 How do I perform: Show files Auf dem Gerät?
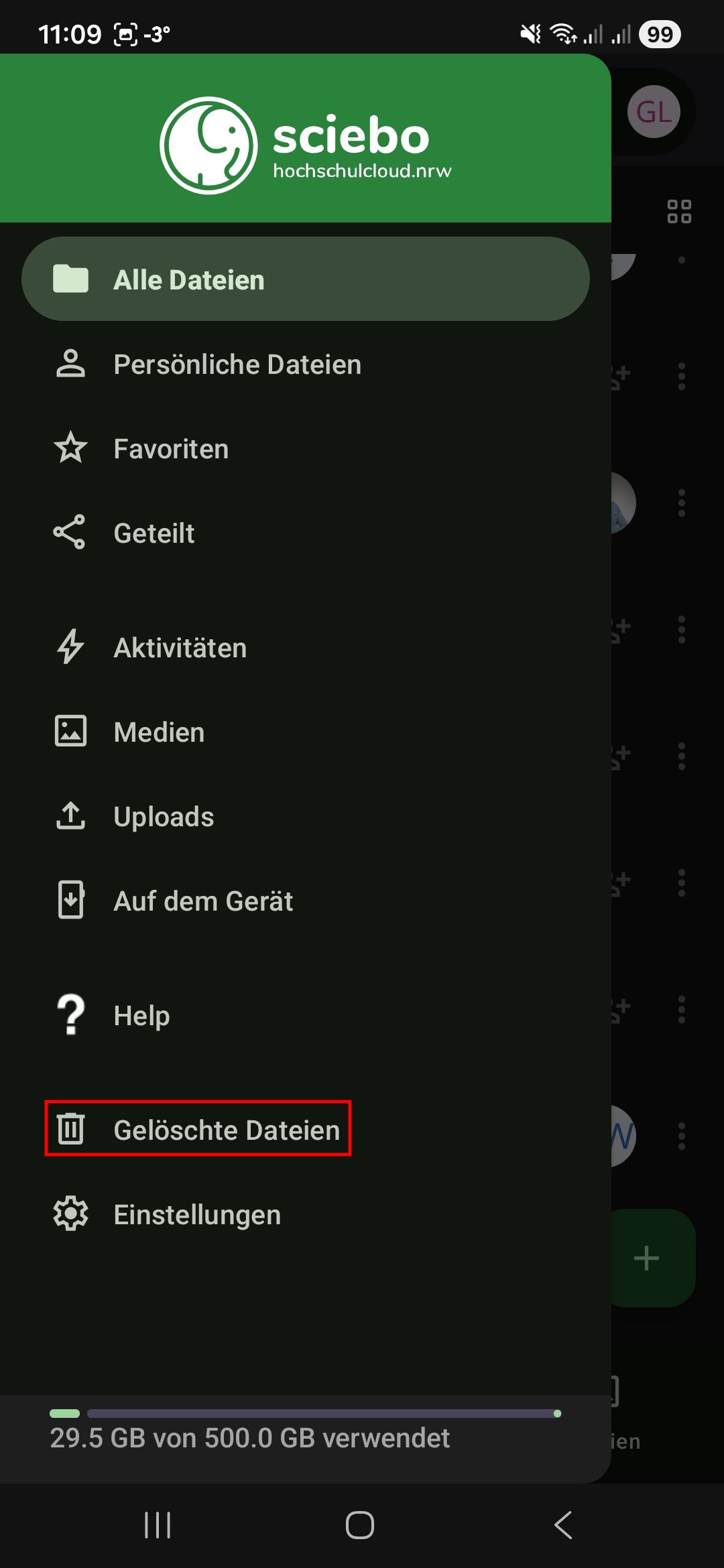coord(203,901)
